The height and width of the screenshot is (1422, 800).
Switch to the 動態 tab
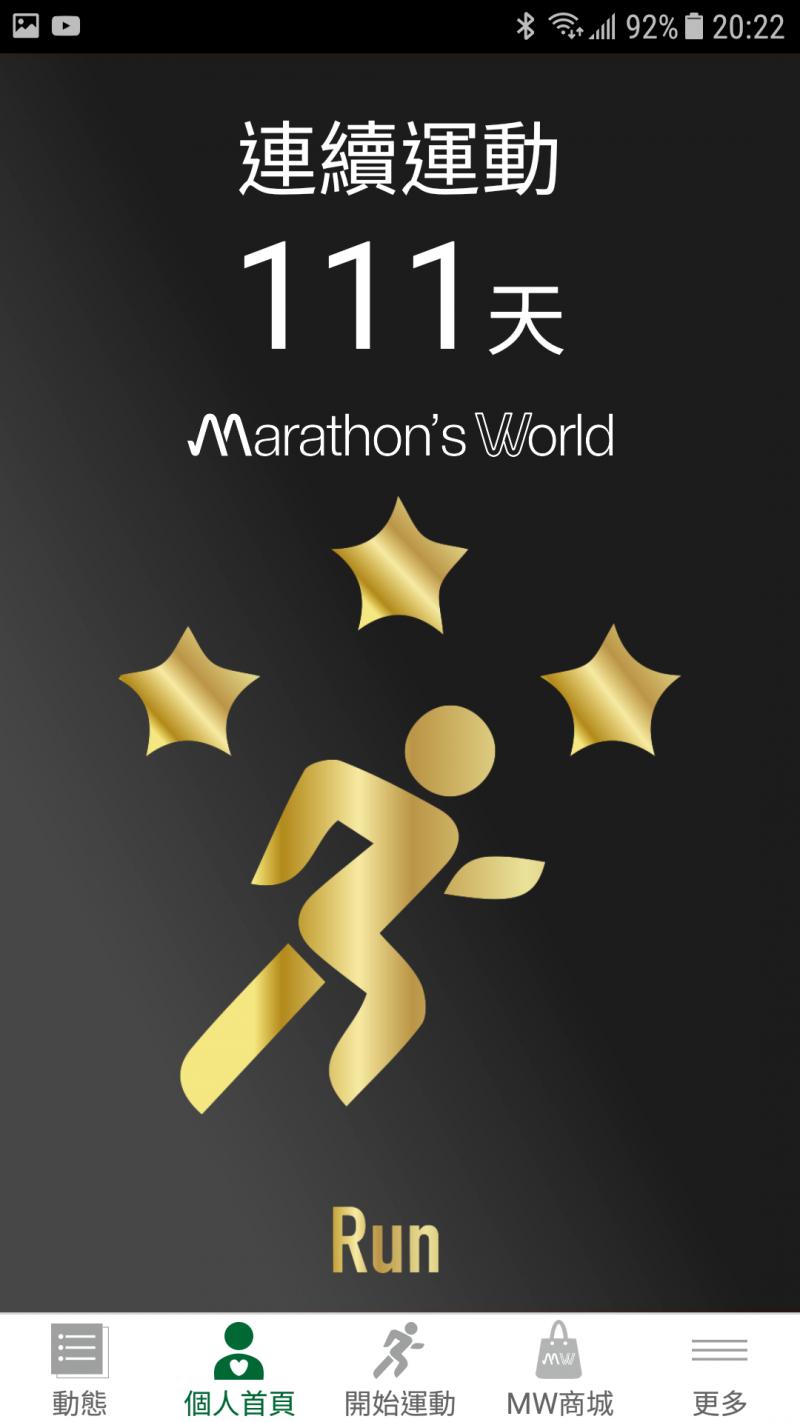[x=79, y=1368]
